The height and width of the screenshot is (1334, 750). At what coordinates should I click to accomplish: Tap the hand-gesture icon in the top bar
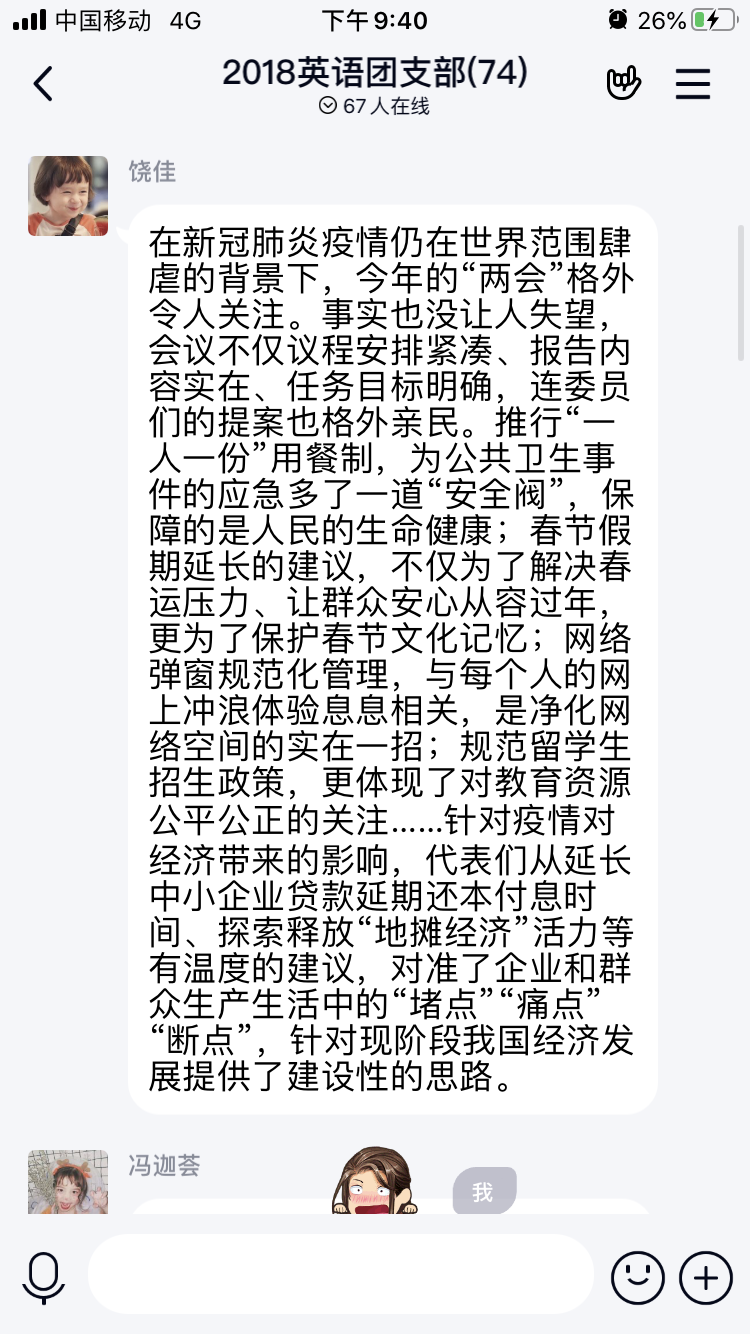pos(623,84)
